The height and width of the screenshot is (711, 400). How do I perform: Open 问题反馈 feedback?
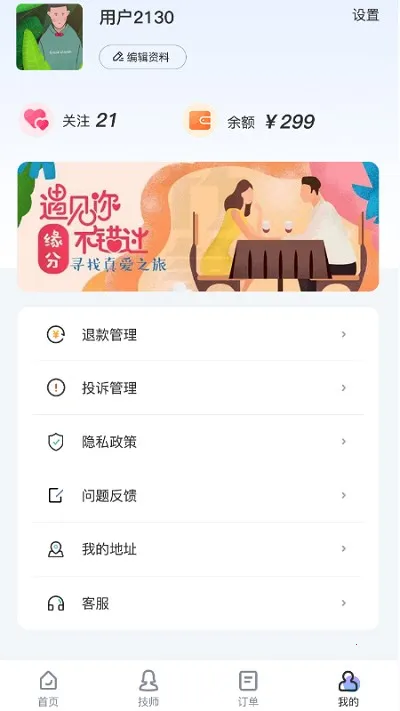[198, 495]
